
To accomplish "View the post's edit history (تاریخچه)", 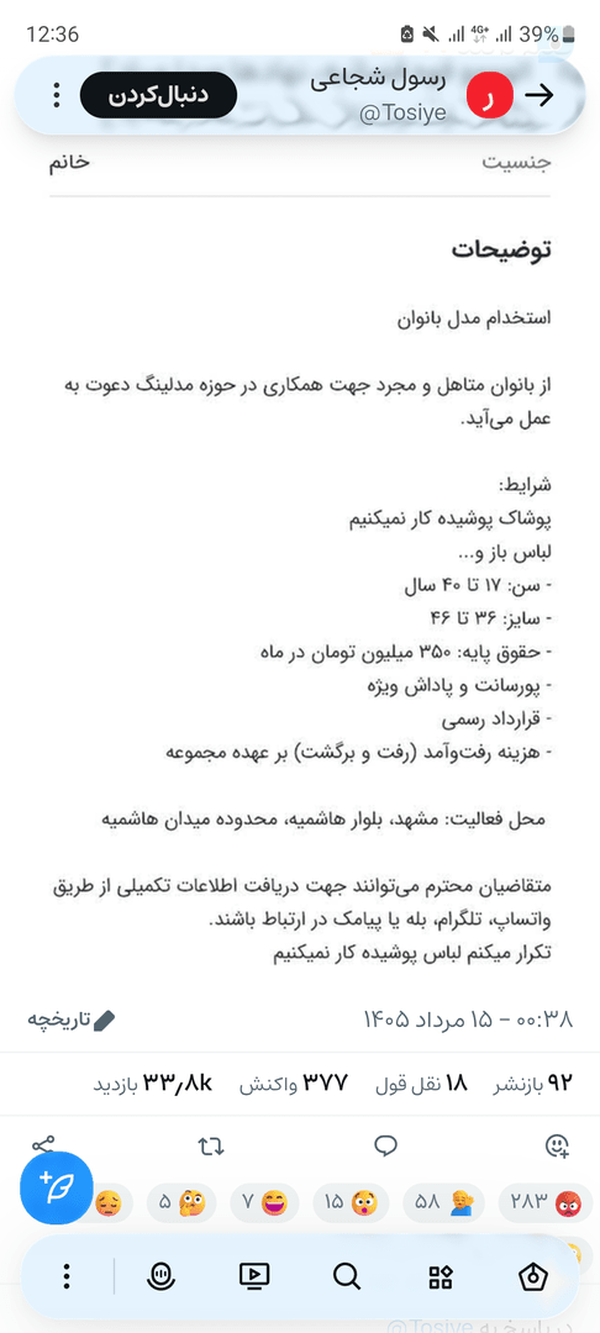I will click(72, 1020).
